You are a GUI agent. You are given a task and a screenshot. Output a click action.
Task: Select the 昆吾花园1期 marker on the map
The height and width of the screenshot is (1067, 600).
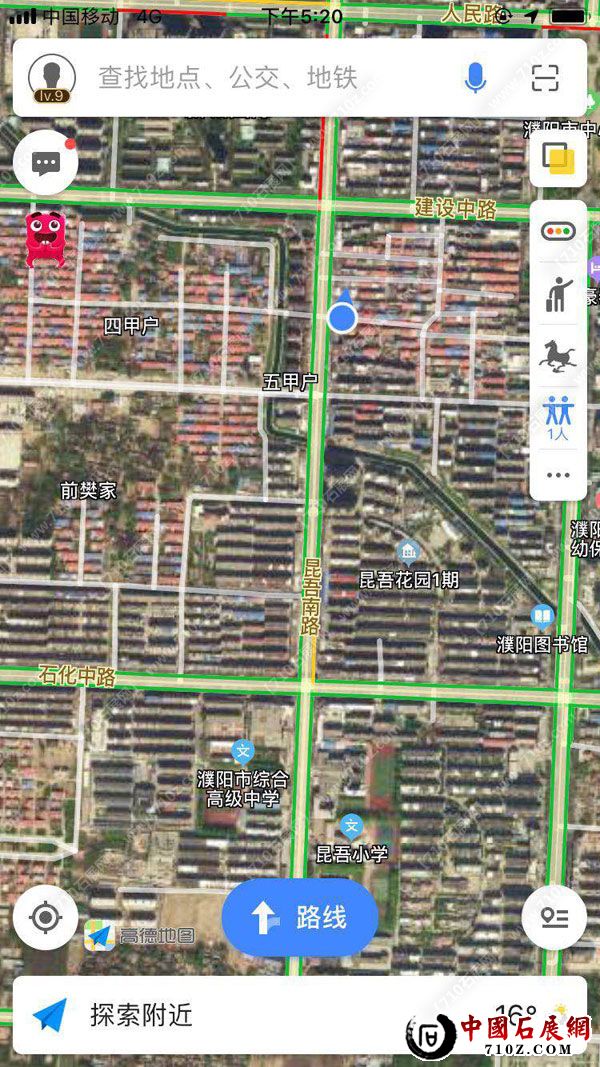pos(407,551)
